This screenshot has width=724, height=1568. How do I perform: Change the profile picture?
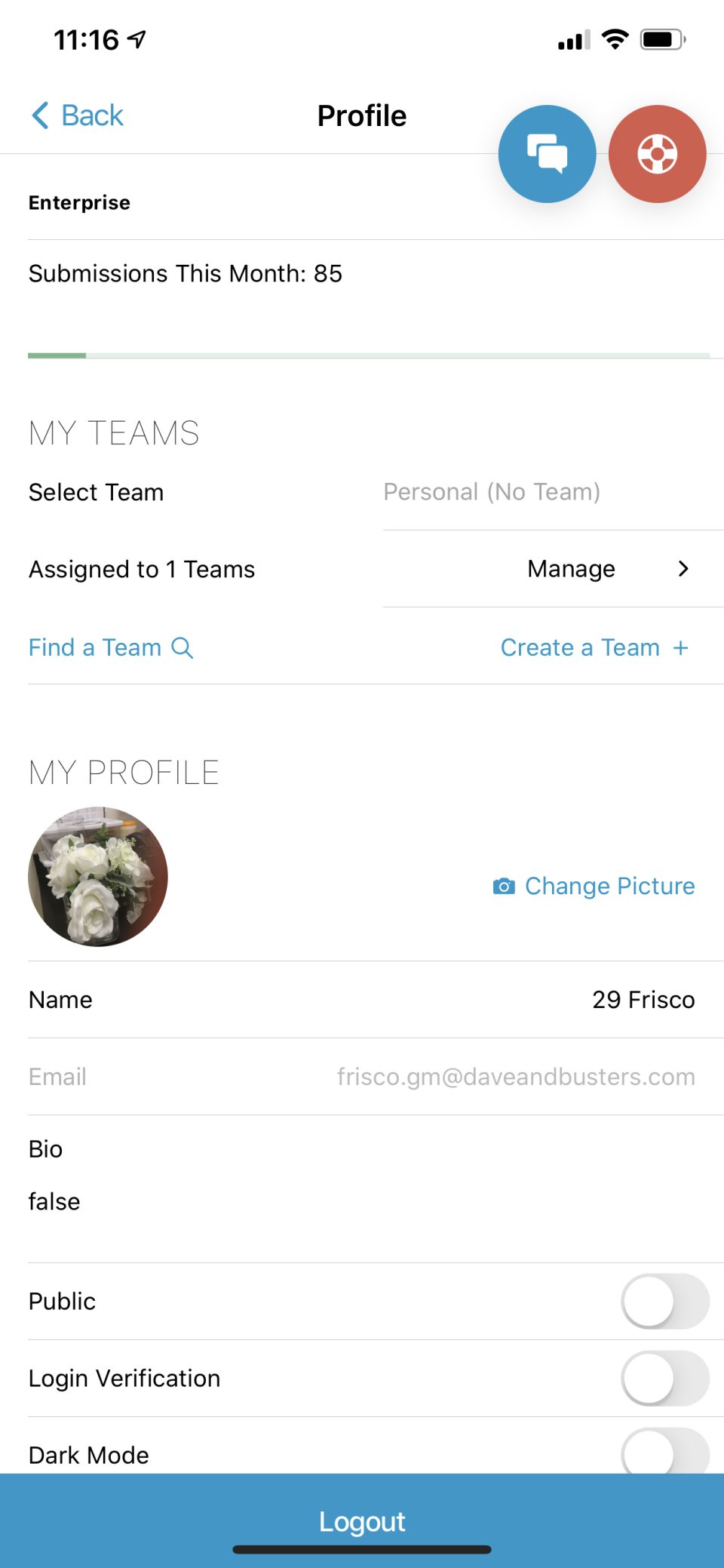click(x=594, y=886)
